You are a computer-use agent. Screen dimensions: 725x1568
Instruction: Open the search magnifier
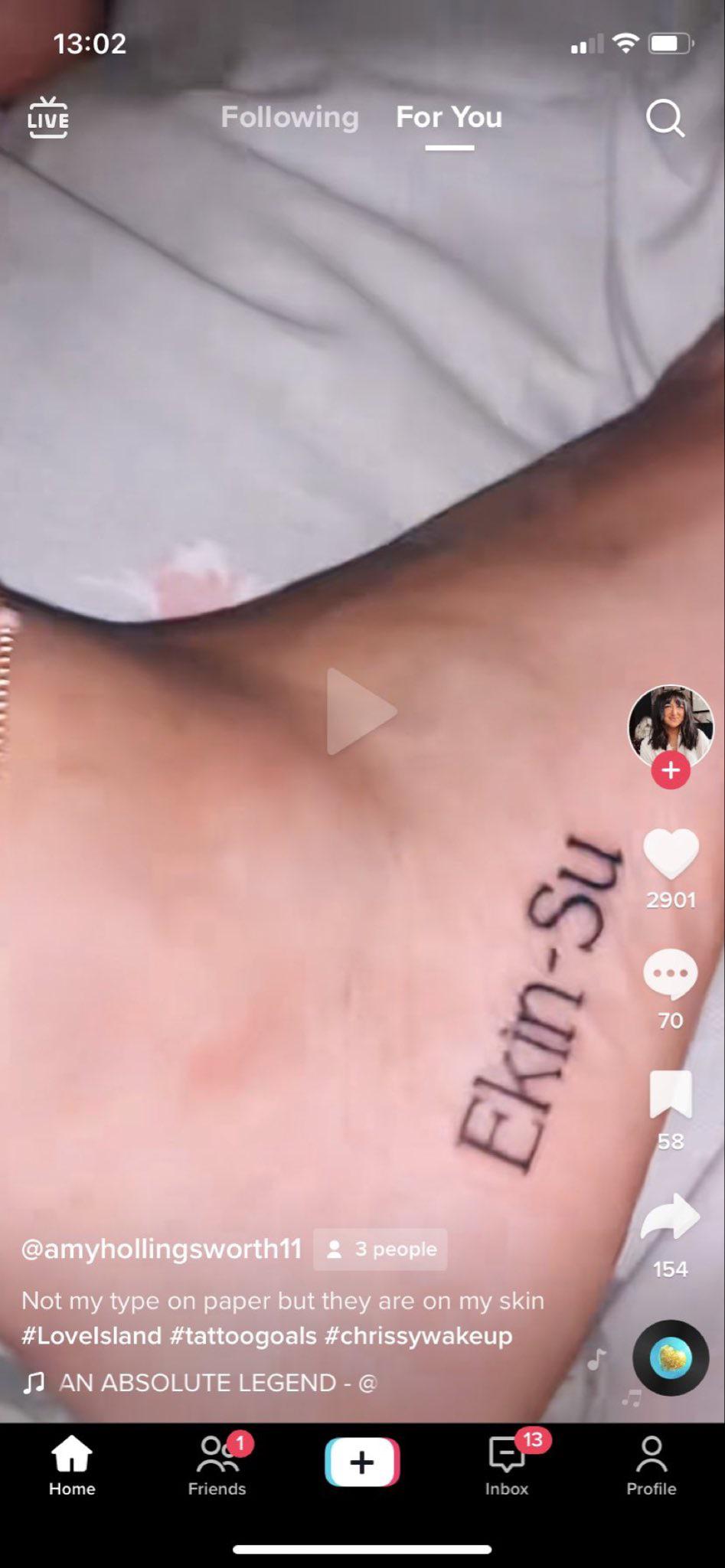pos(665,119)
